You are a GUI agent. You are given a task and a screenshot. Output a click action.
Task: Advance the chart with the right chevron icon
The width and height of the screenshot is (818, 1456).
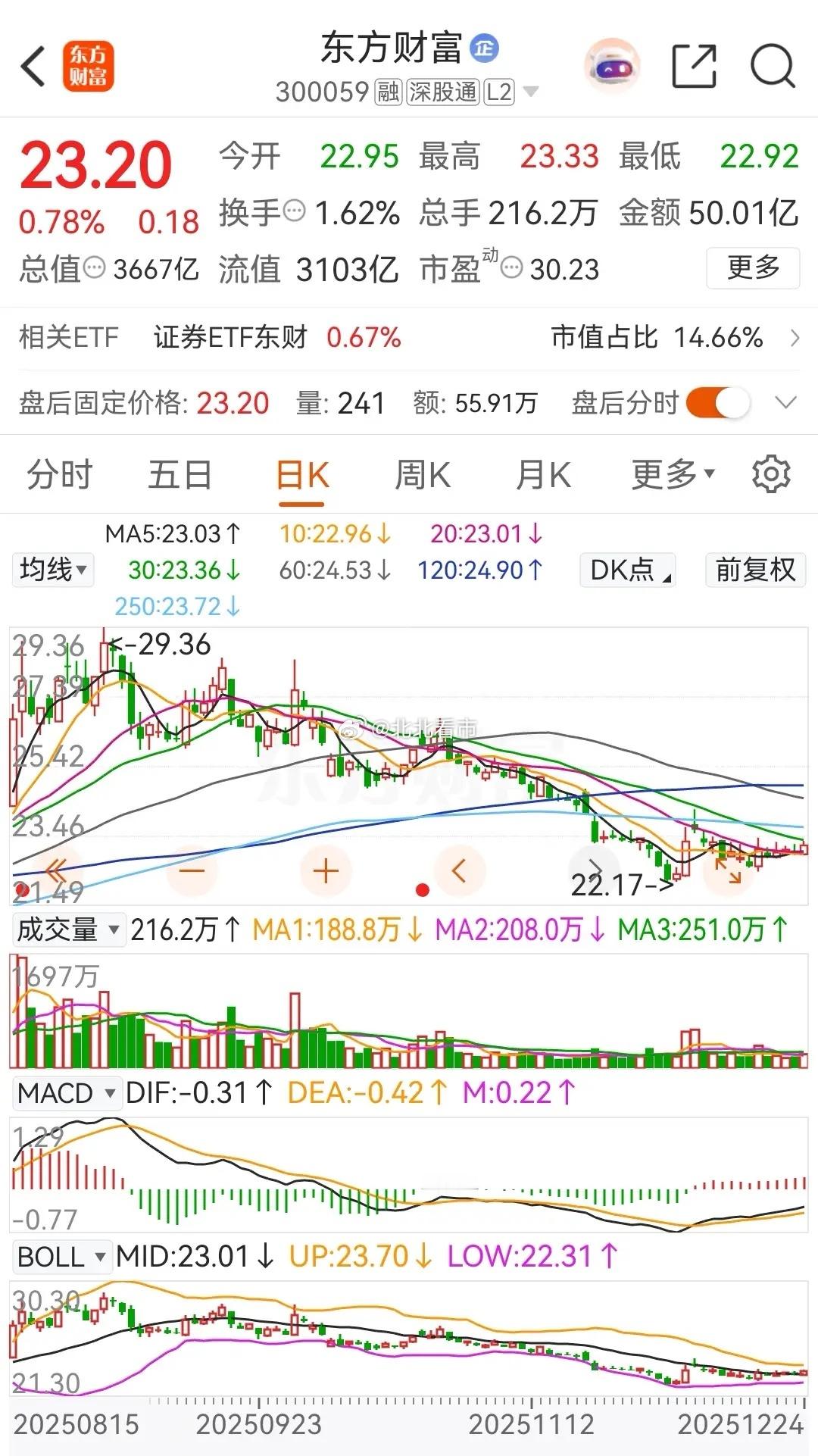click(x=595, y=871)
